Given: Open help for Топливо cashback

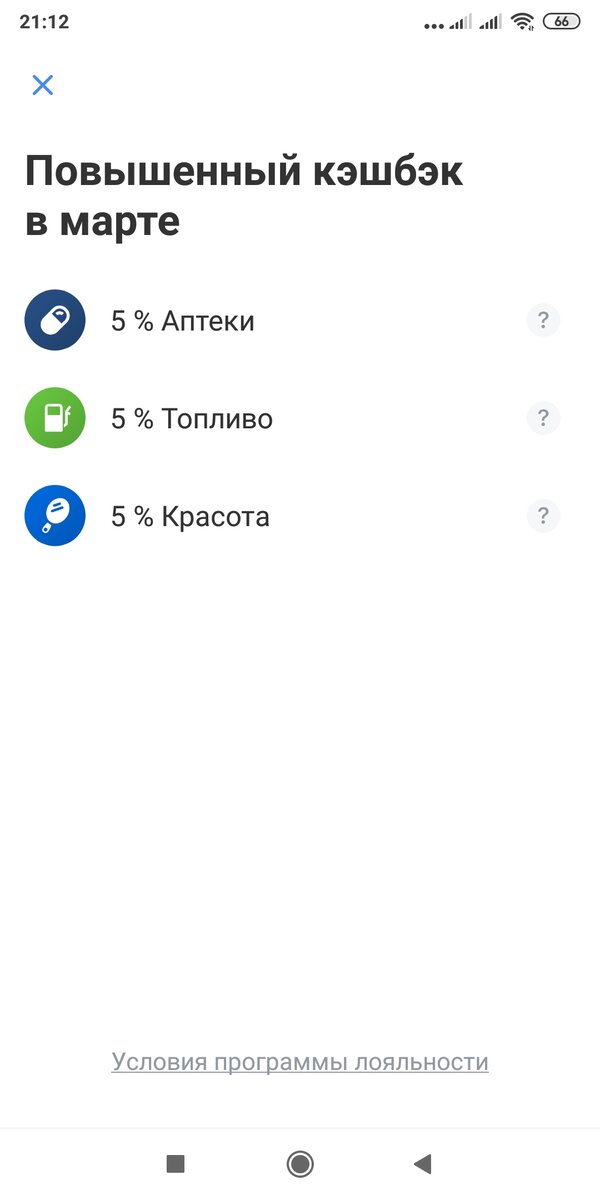Looking at the screenshot, I should coord(543,418).
